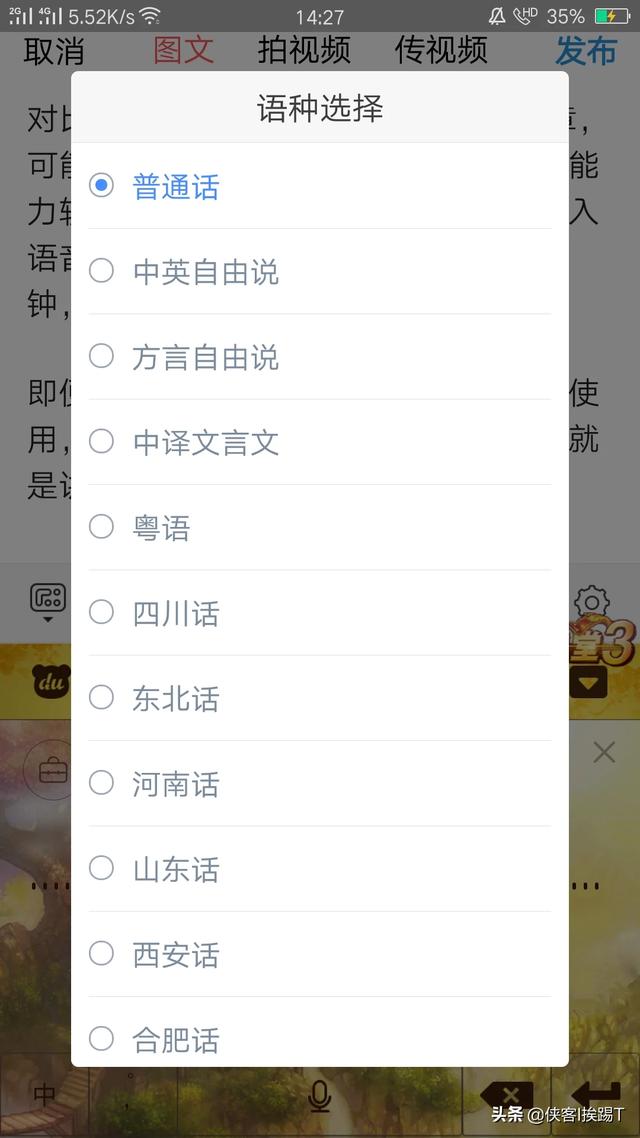
Task: Tap 发布 to publish the post
Action: pyautogui.click(x=586, y=51)
